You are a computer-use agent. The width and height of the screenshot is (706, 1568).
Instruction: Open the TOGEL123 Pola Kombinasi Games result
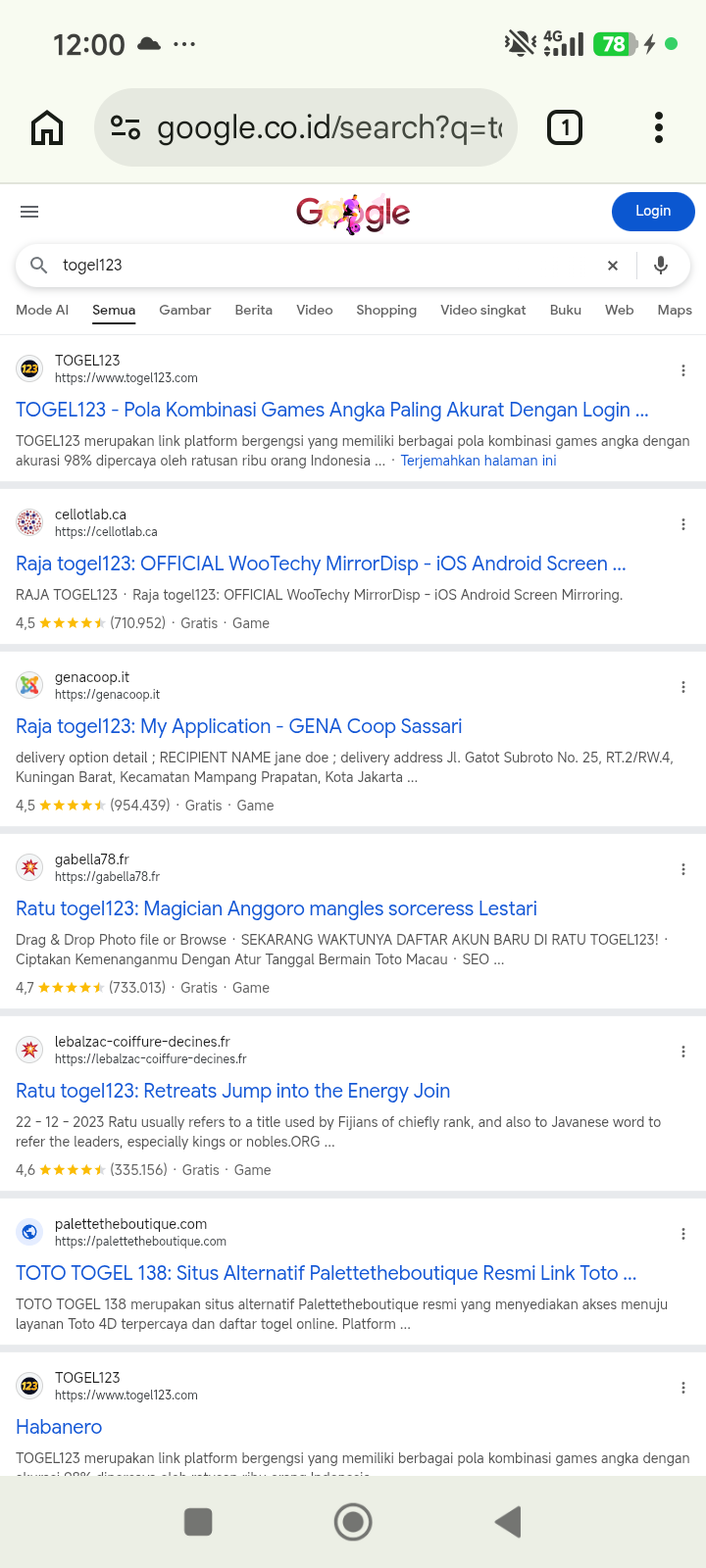click(x=332, y=410)
